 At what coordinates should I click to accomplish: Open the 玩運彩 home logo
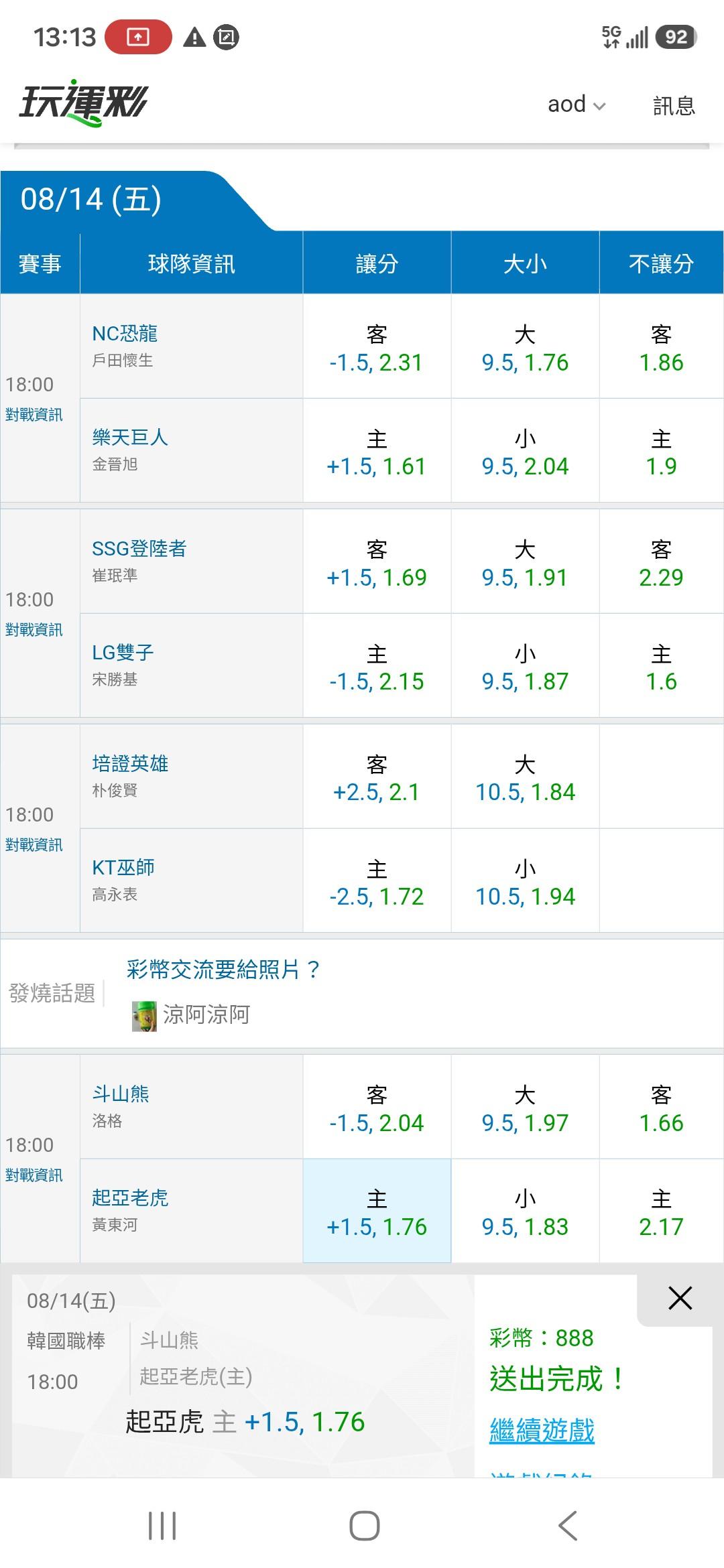[x=83, y=104]
